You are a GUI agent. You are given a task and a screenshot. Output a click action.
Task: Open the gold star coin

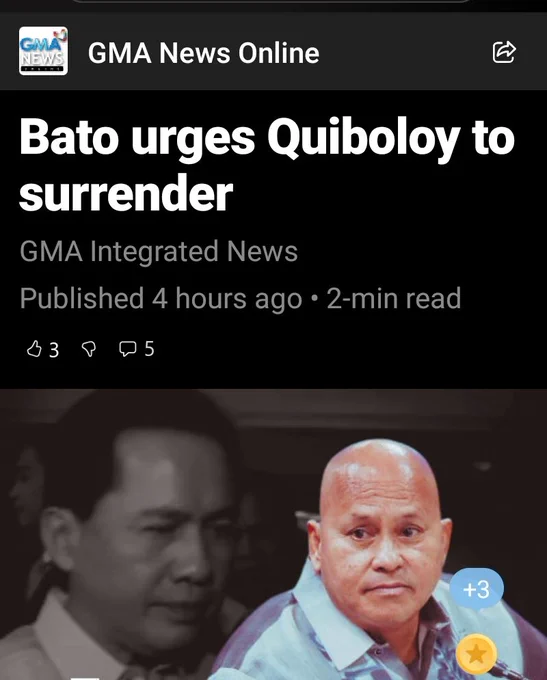(476, 654)
